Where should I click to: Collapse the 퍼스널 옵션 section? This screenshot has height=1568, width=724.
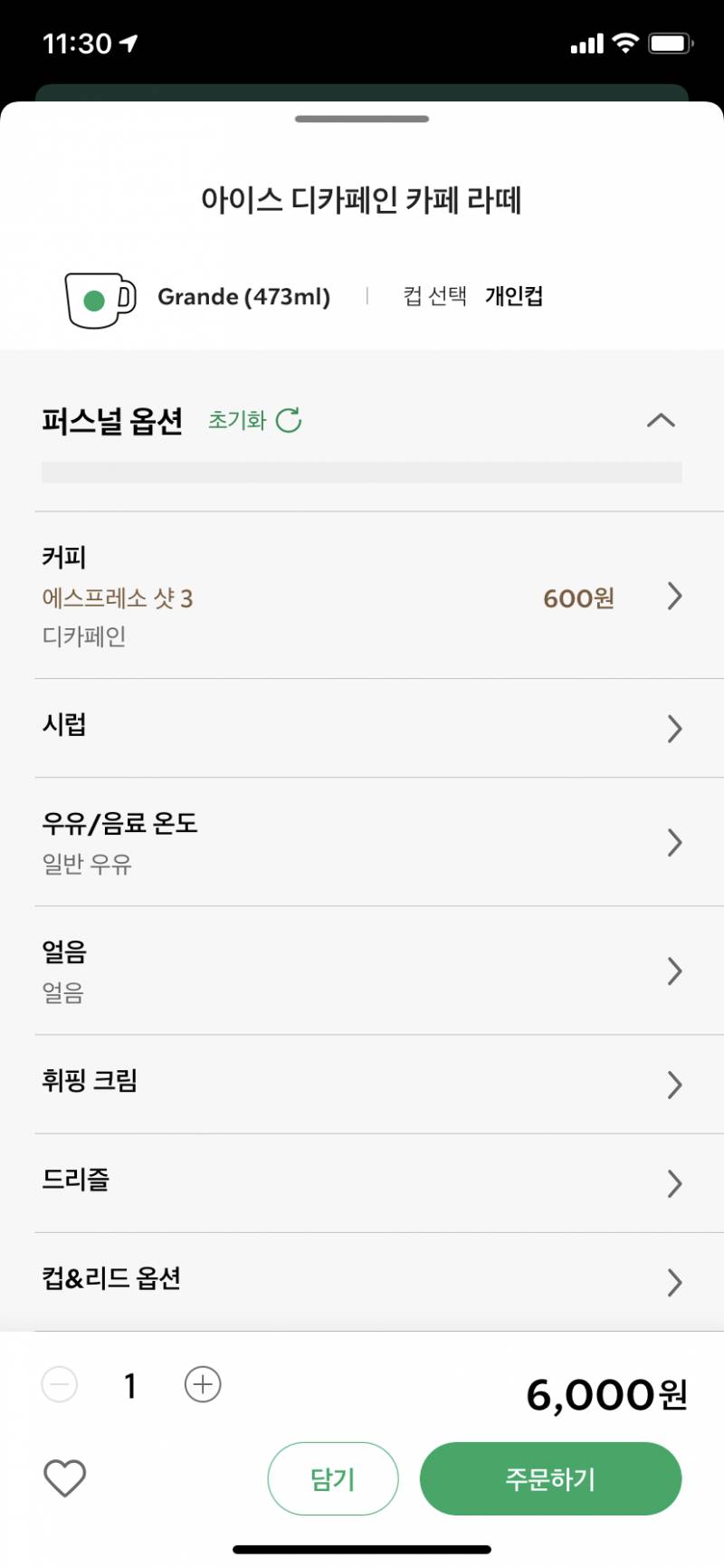click(x=662, y=419)
